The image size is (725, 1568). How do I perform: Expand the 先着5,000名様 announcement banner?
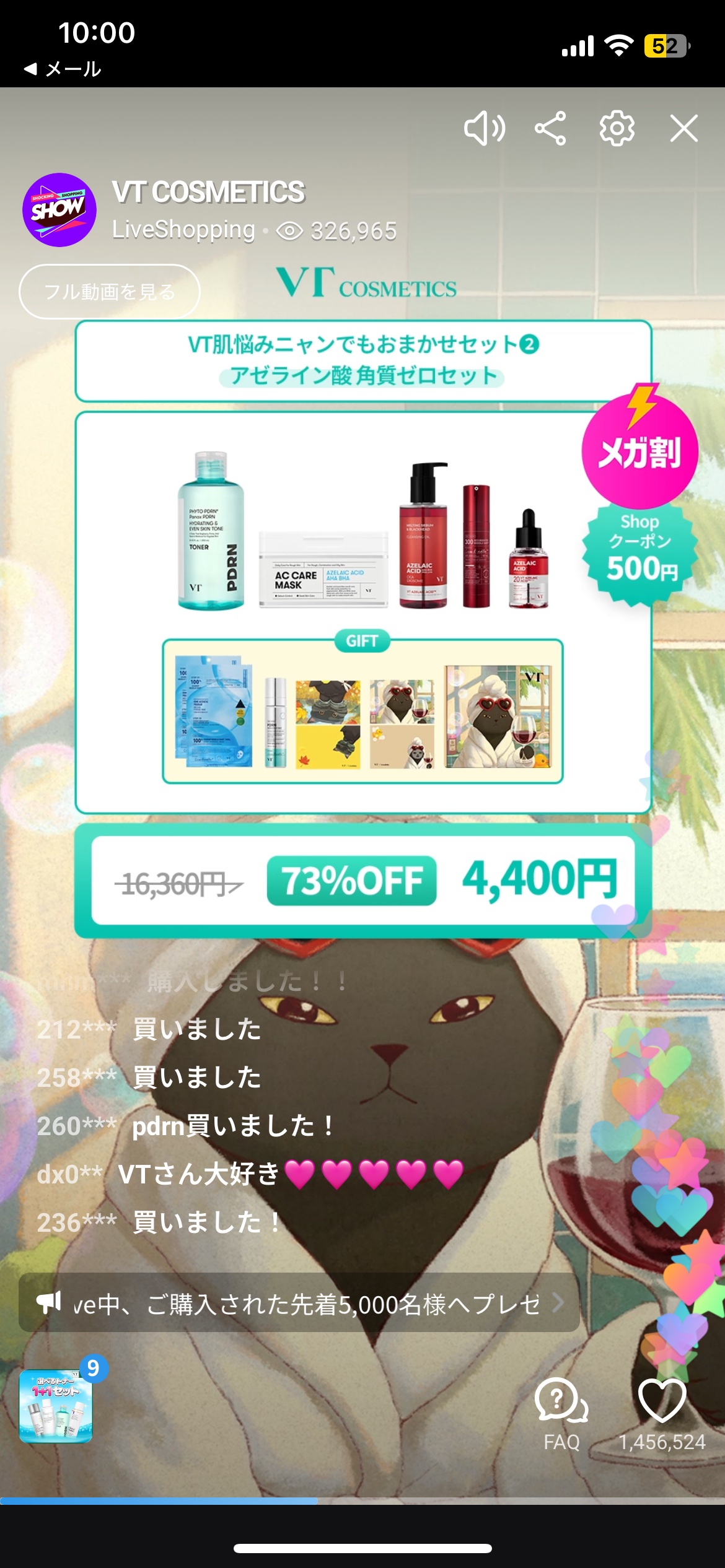[299, 1304]
